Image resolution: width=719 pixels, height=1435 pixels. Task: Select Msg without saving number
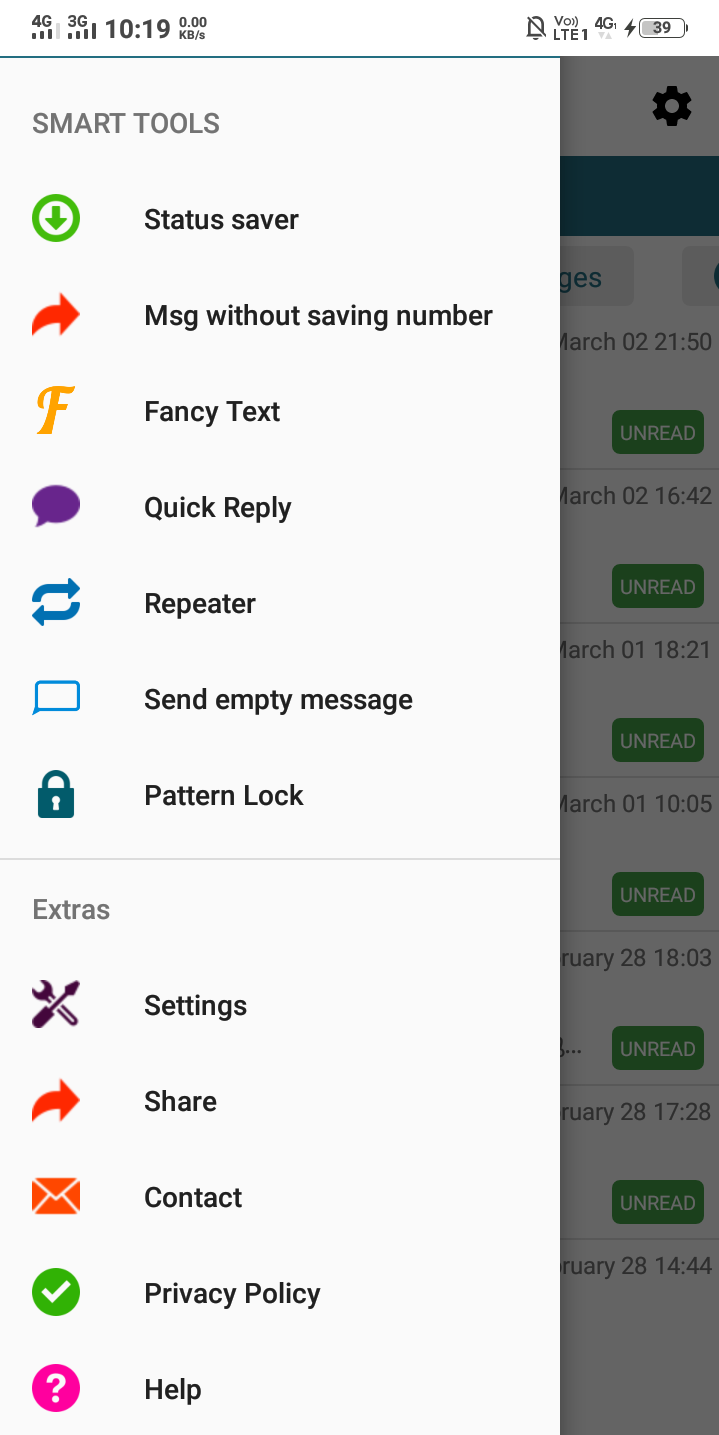[x=318, y=316]
